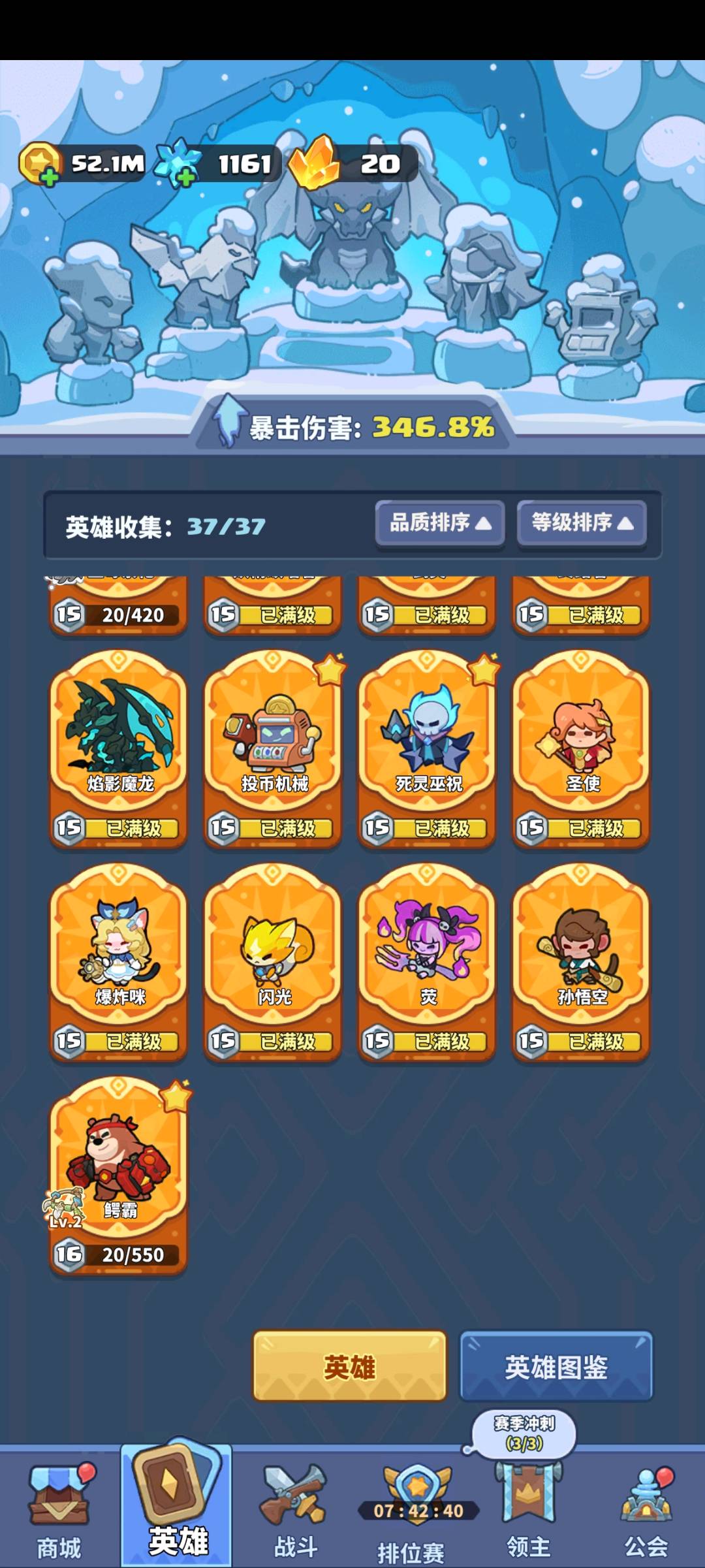Sort heroes by 等级排序

pos(582,523)
